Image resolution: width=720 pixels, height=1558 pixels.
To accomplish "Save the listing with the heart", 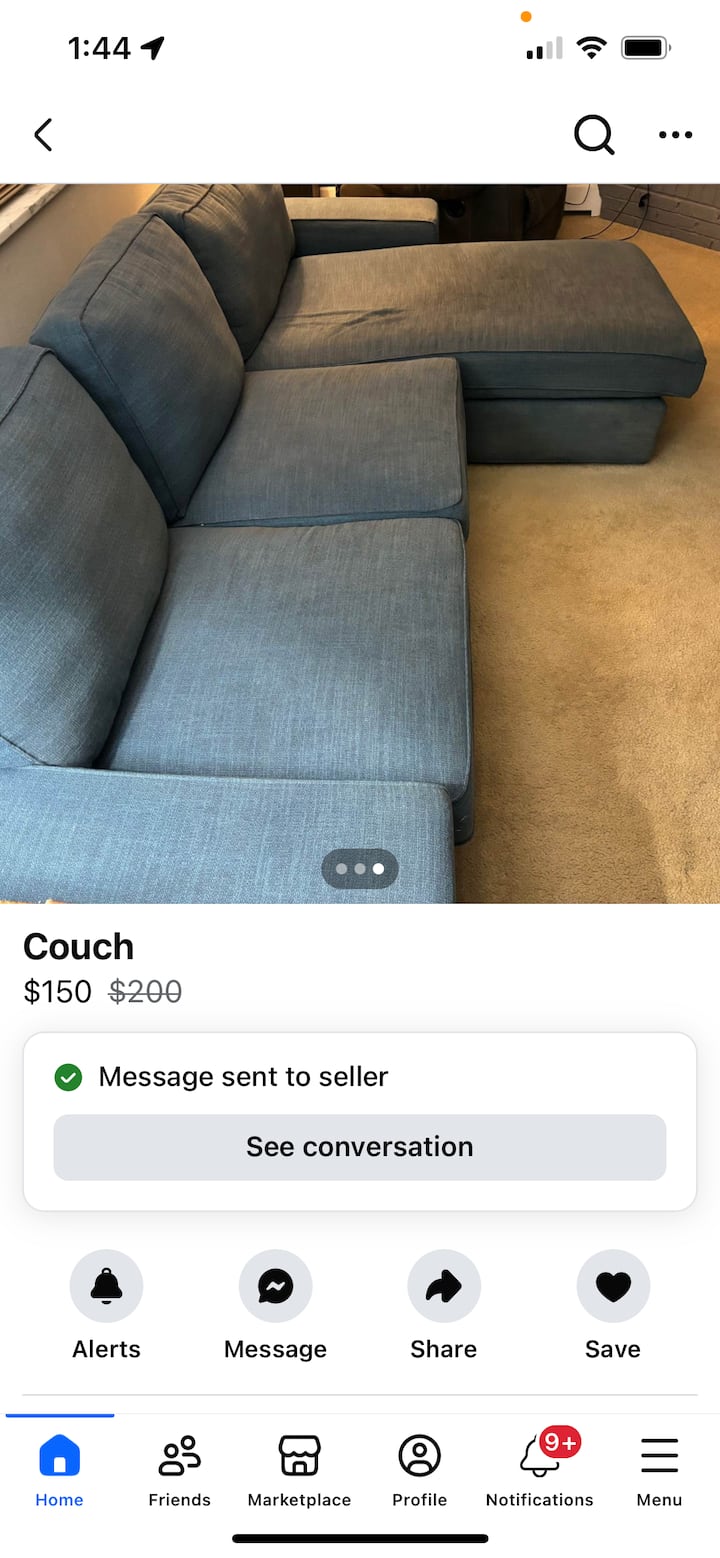I will tap(613, 1286).
